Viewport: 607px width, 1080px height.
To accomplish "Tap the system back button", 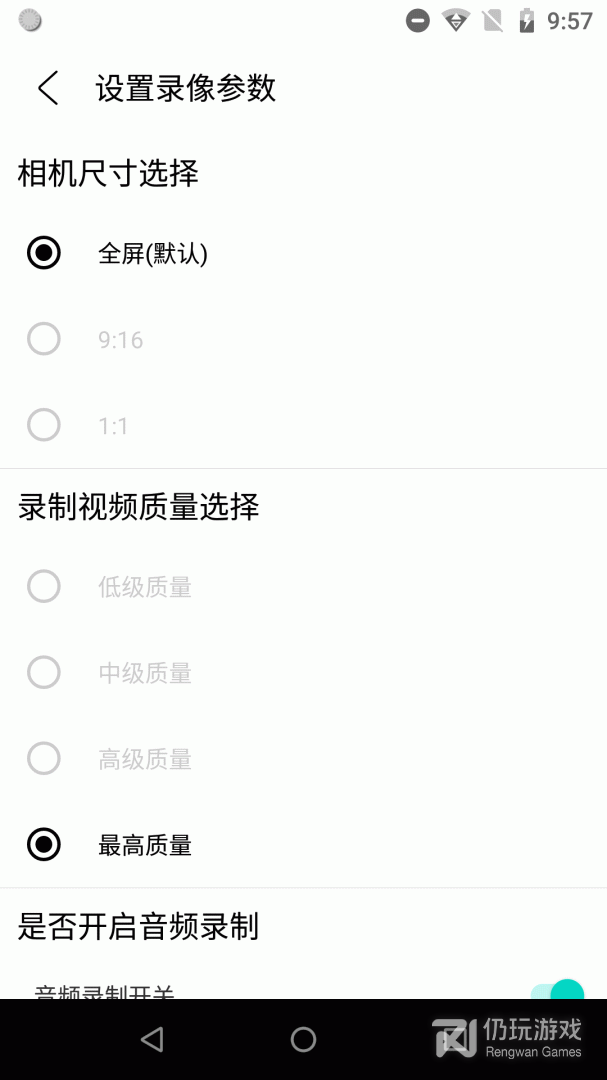I will tap(152, 1040).
